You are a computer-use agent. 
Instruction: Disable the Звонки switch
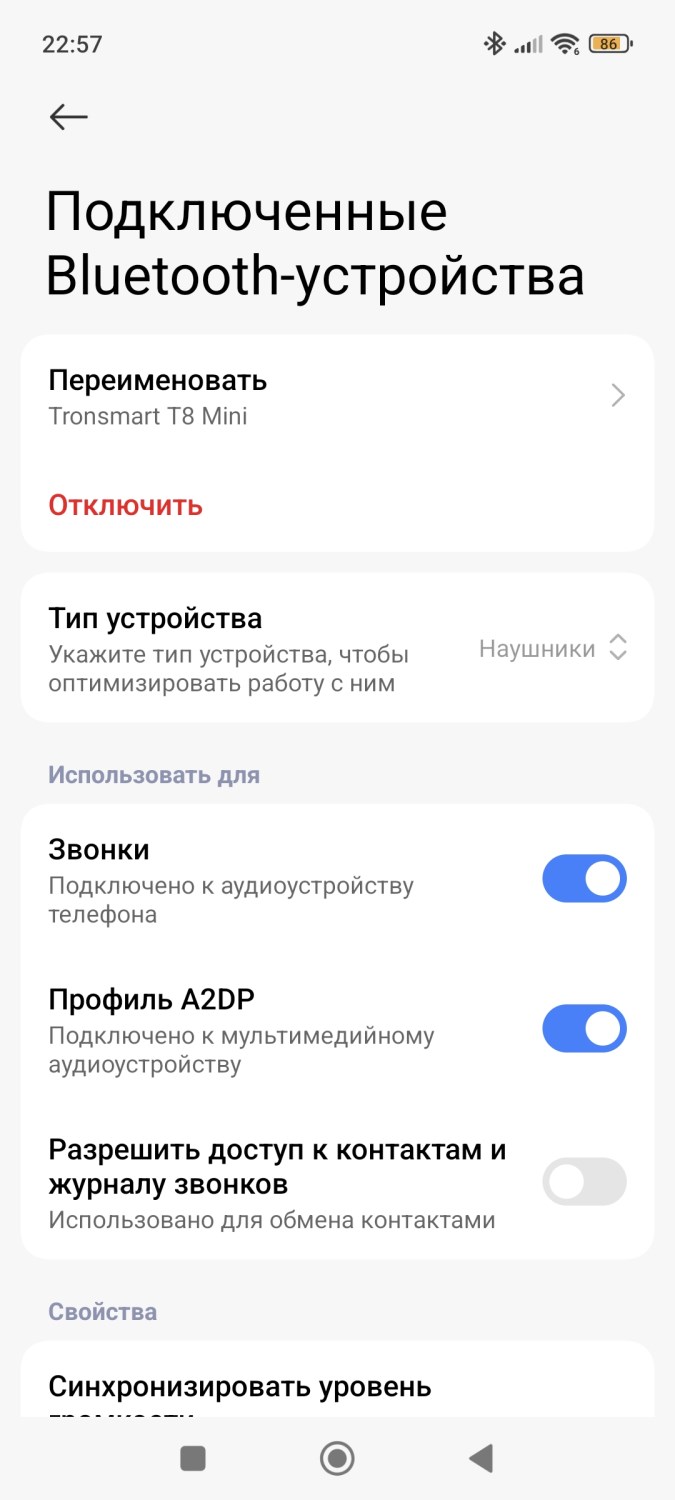click(x=584, y=879)
